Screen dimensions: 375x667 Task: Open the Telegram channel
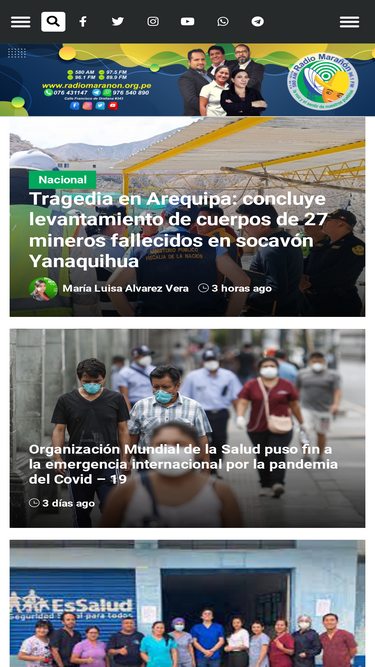258,22
